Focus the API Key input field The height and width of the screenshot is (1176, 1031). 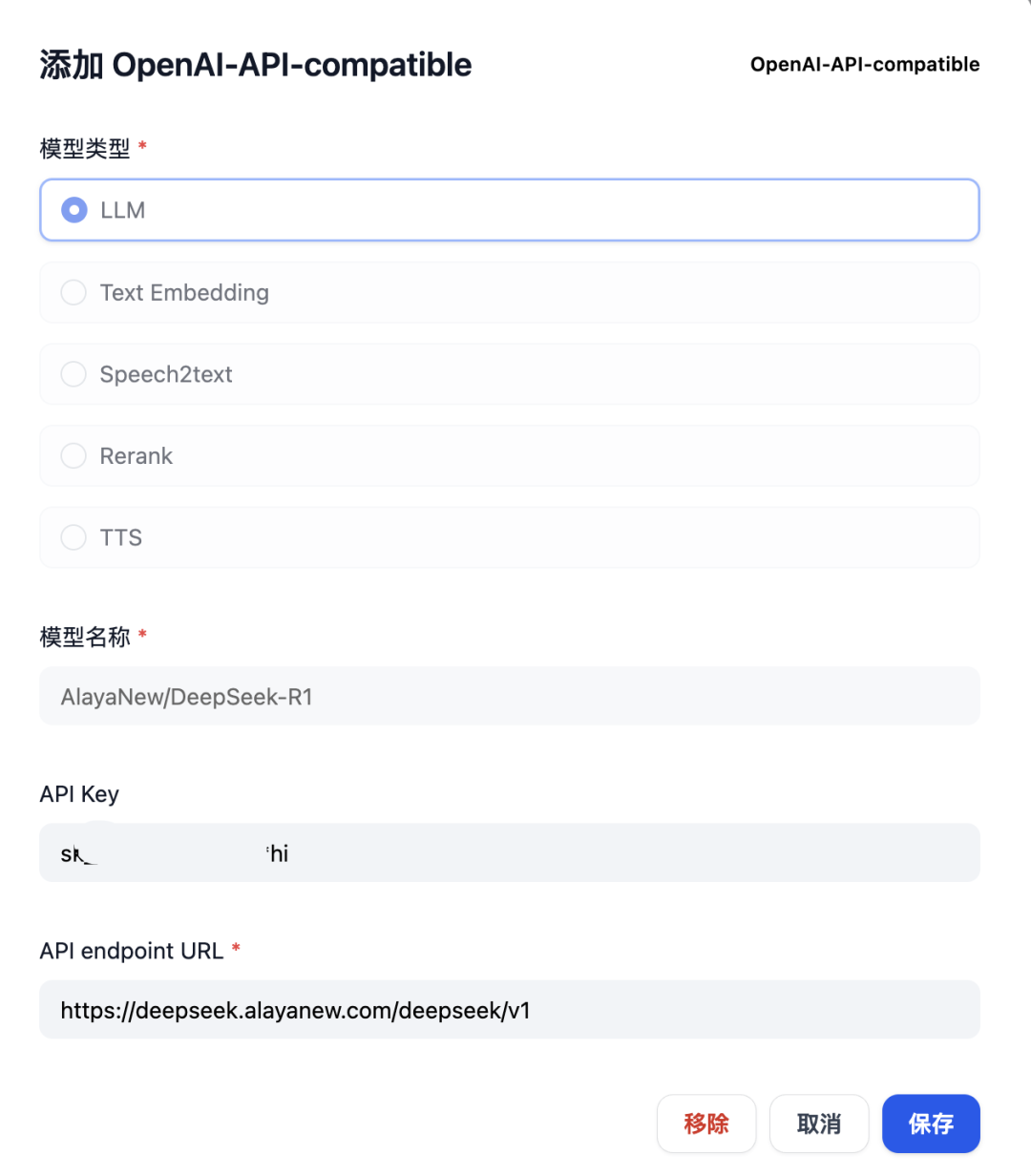click(x=509, y=852)
